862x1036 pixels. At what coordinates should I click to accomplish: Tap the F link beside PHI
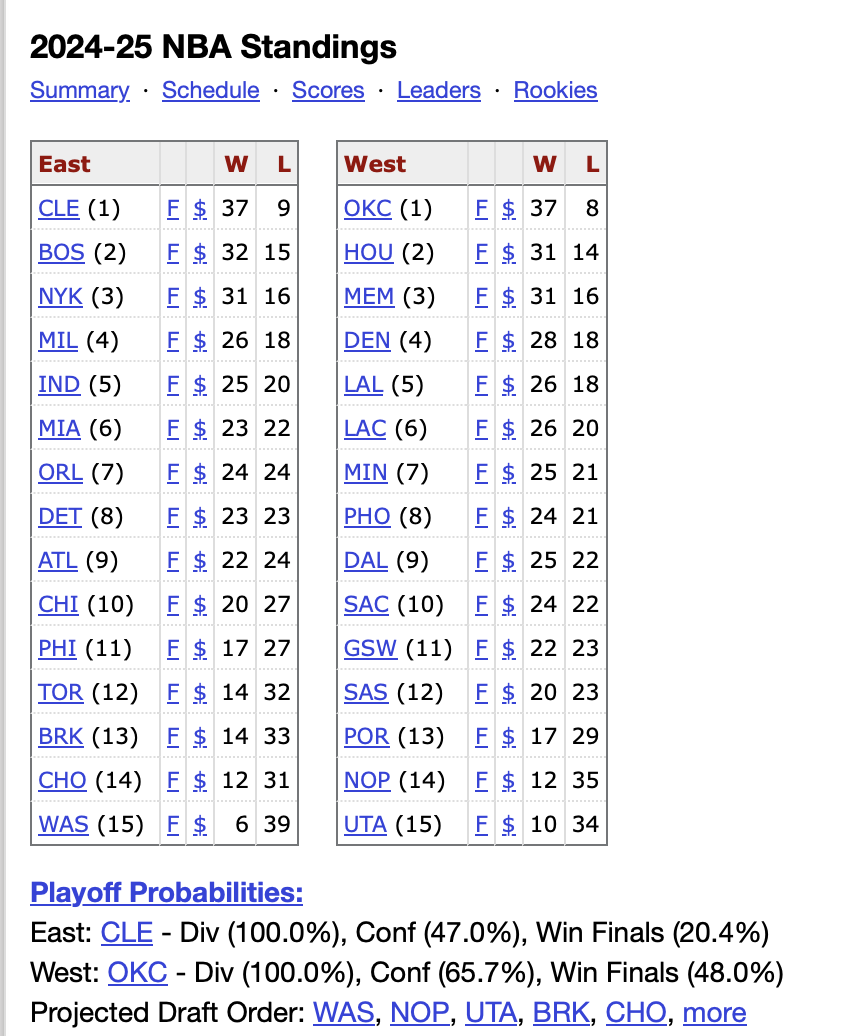pyautogui.click(x=173, y=649)
